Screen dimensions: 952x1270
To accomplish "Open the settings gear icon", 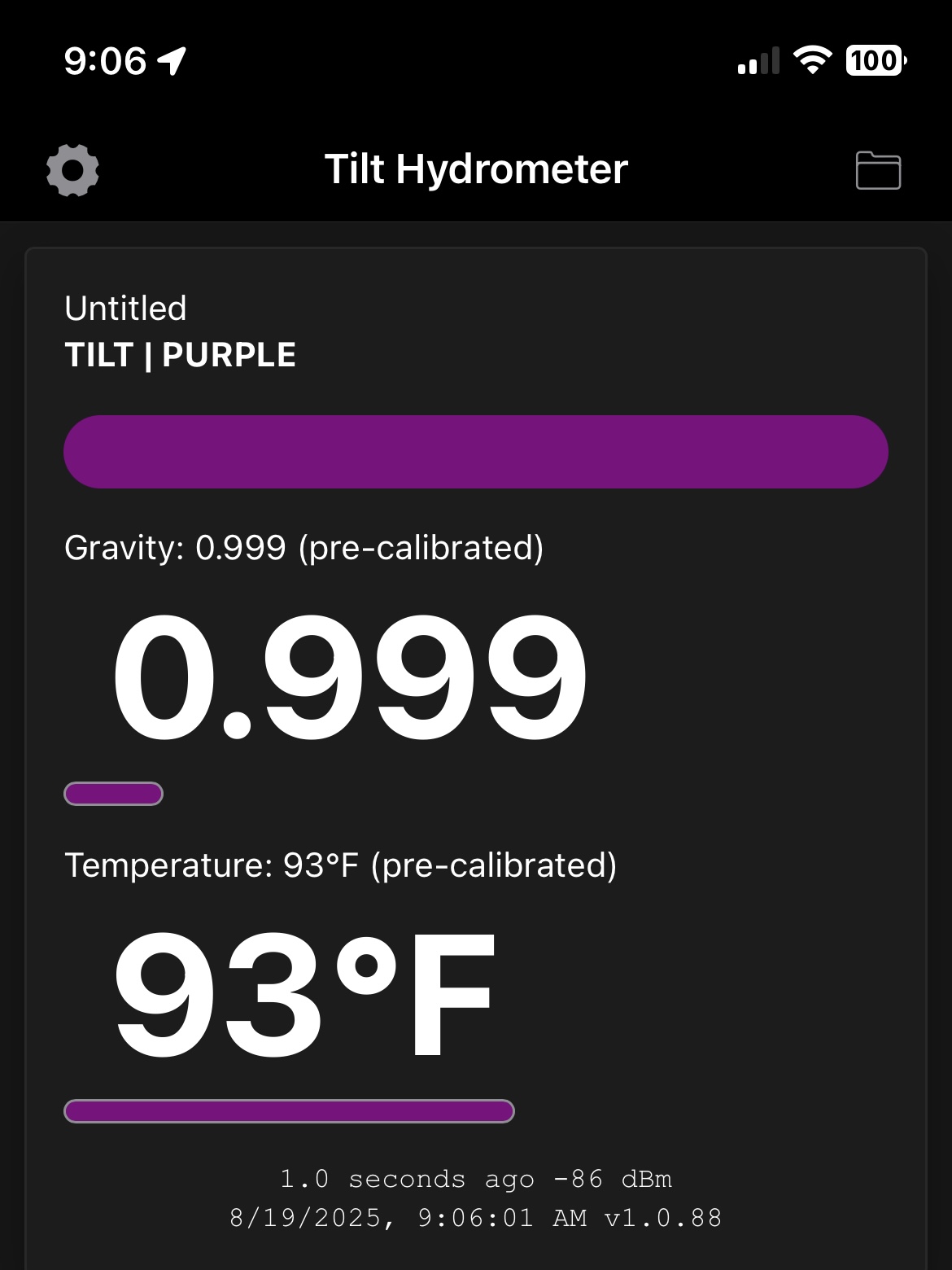I will point(72,170).
